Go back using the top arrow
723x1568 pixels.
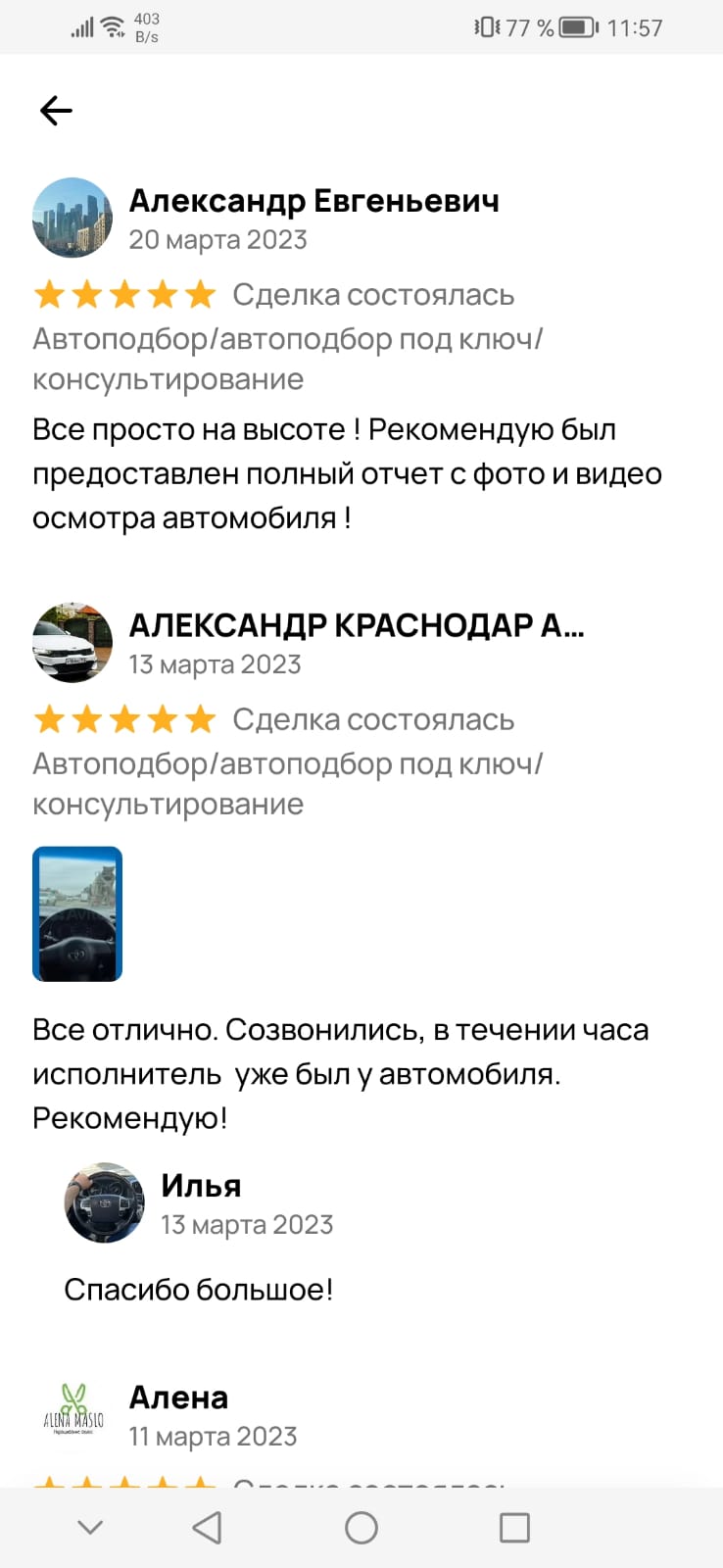tap(56, 111)
